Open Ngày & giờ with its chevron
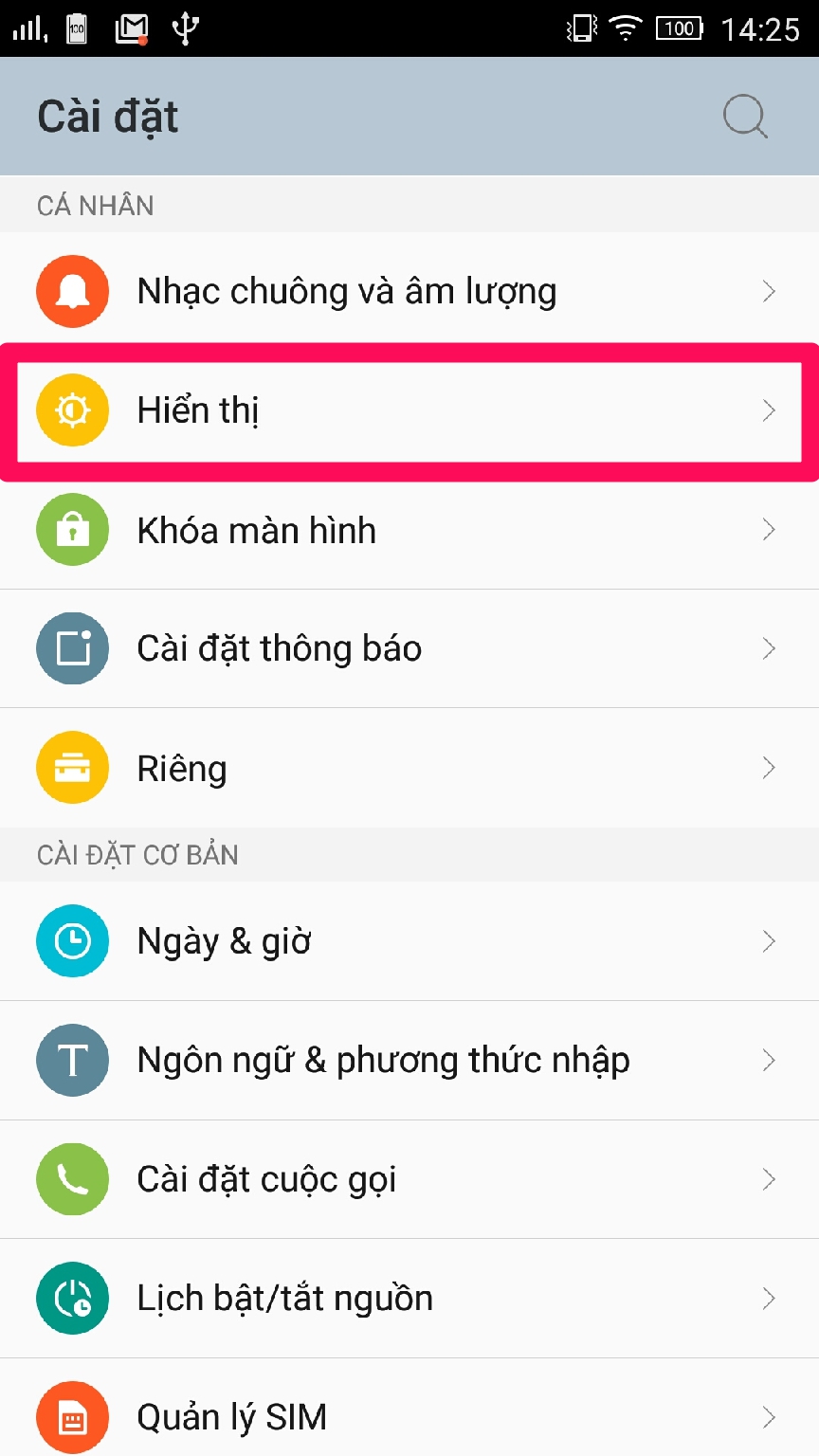The width and height of the screenshot is (819, 1456). (769, 940)
